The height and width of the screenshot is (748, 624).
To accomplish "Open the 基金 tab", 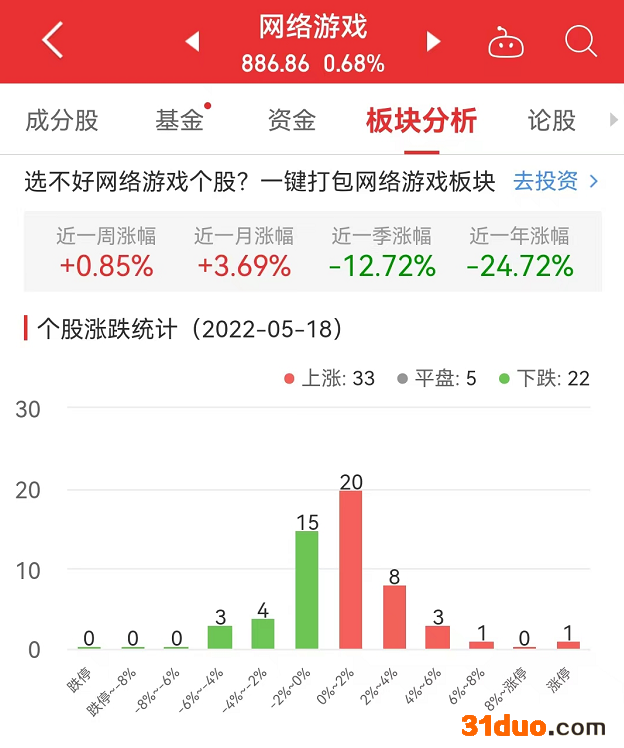I will (x=180, y=121).
